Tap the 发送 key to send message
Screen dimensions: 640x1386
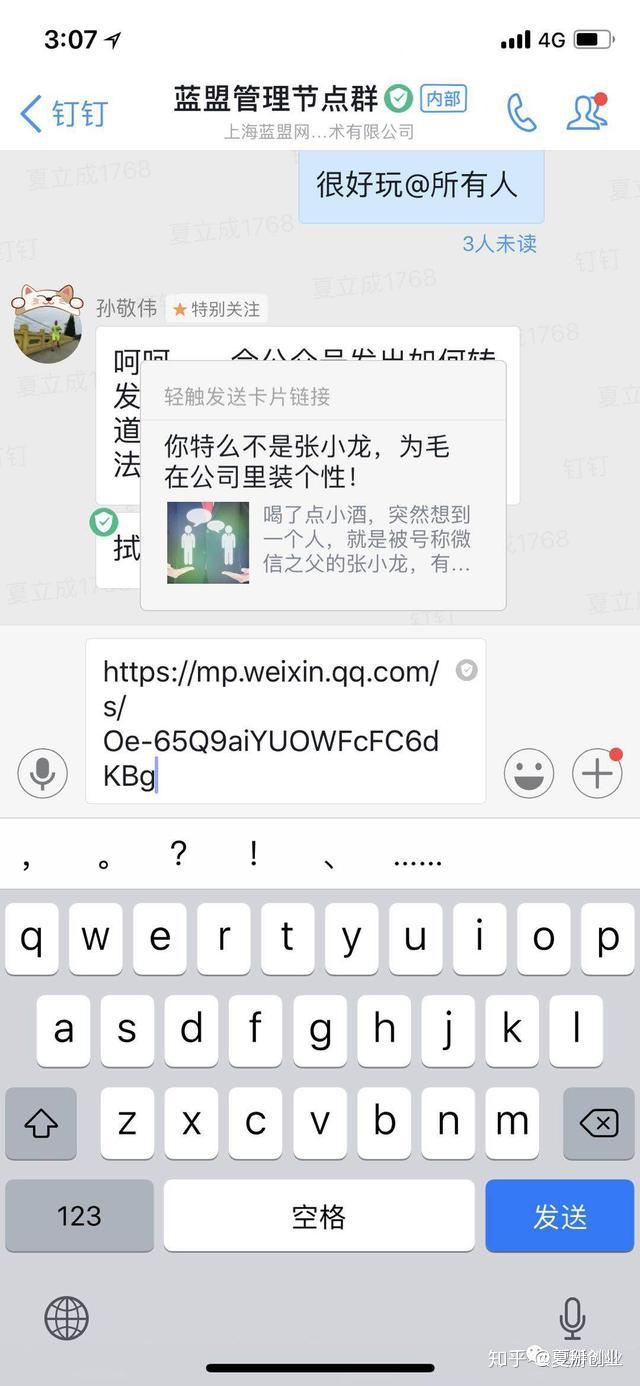click(560, 1216)
